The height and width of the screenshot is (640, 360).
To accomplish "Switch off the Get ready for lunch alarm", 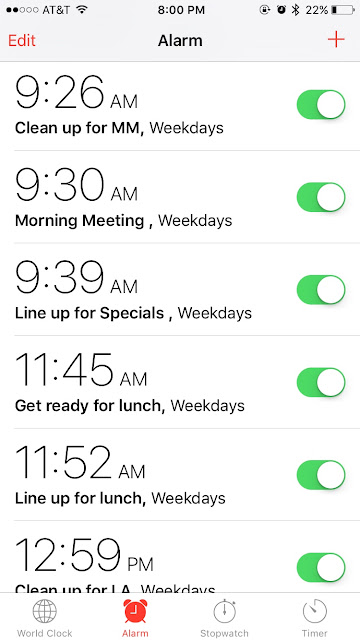I will (321, 382).
